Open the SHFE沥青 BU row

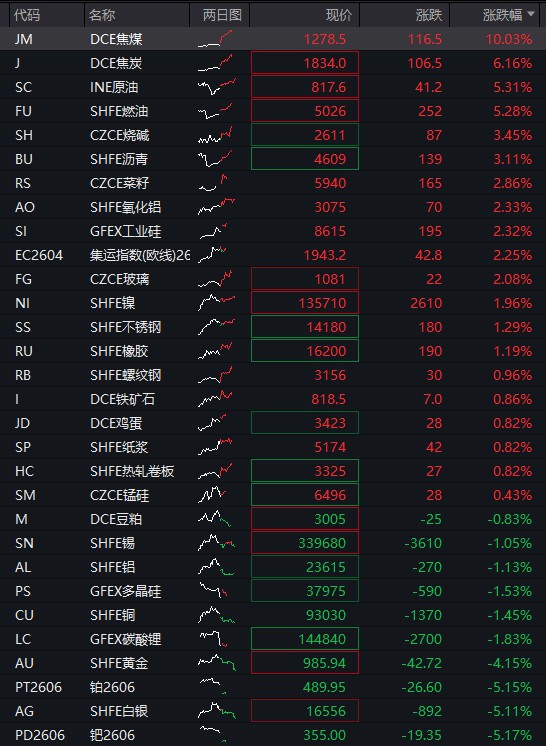[x=273, y=159]
